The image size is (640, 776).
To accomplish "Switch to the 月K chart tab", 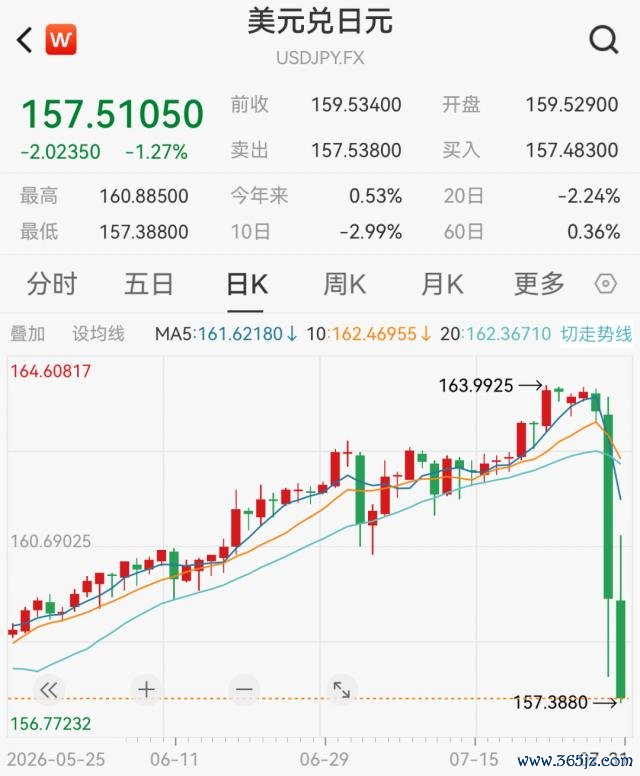I will tap(442, 284).
